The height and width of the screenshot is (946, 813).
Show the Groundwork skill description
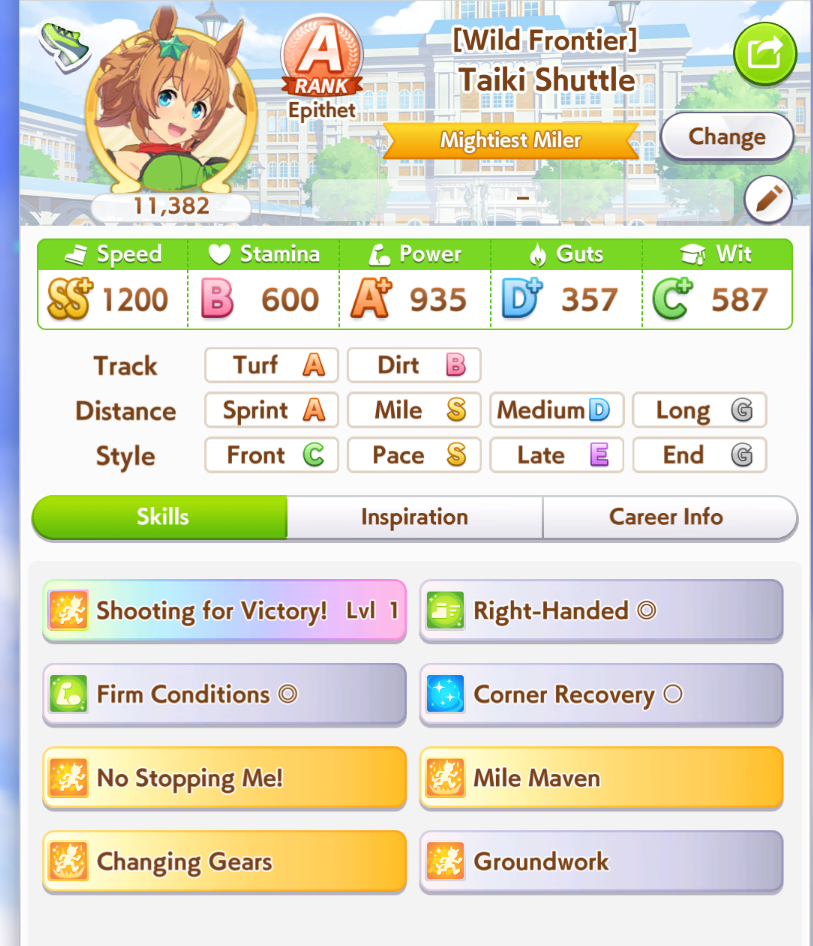coord(600,861)
